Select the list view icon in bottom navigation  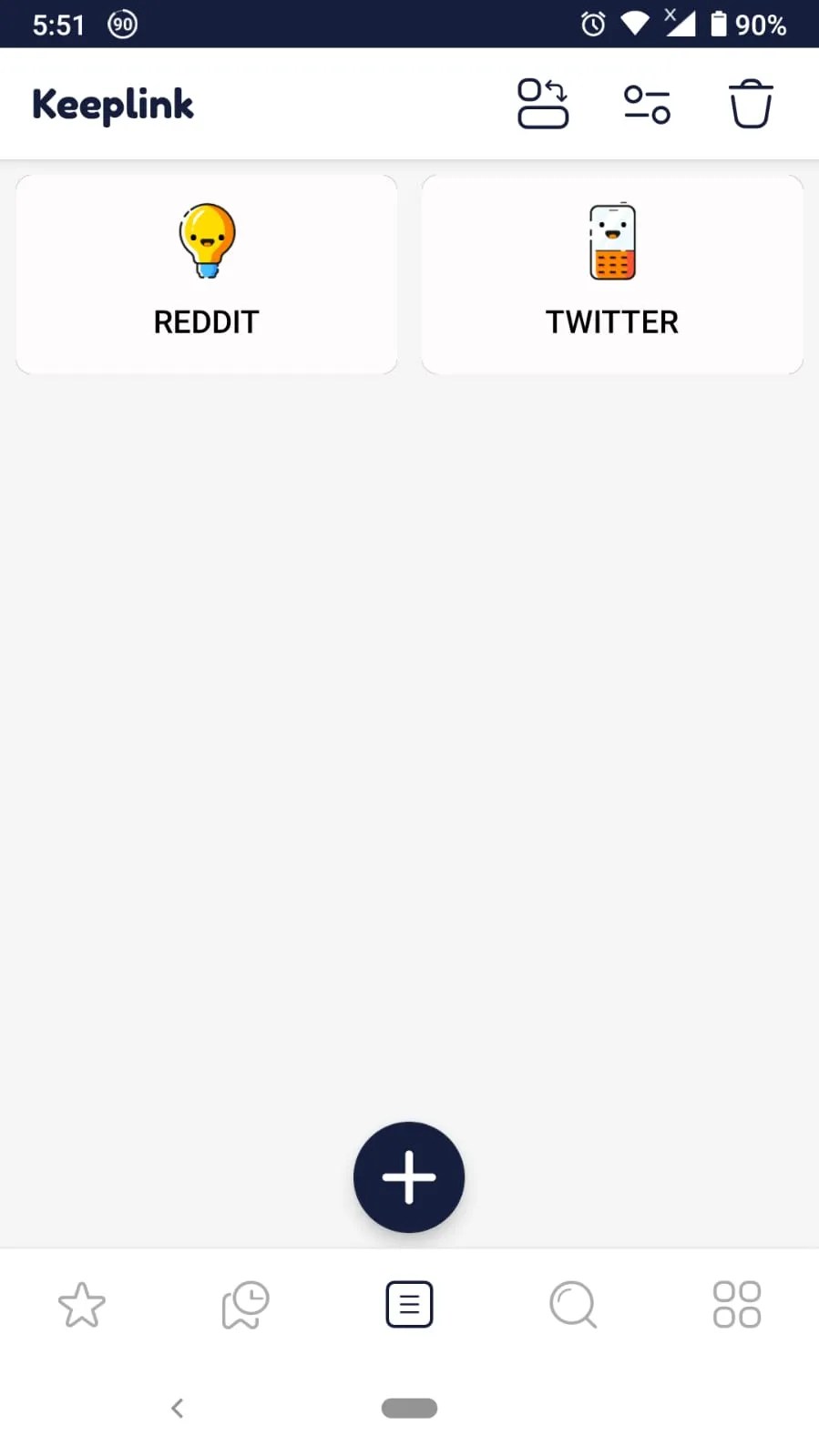[409, 1304]
